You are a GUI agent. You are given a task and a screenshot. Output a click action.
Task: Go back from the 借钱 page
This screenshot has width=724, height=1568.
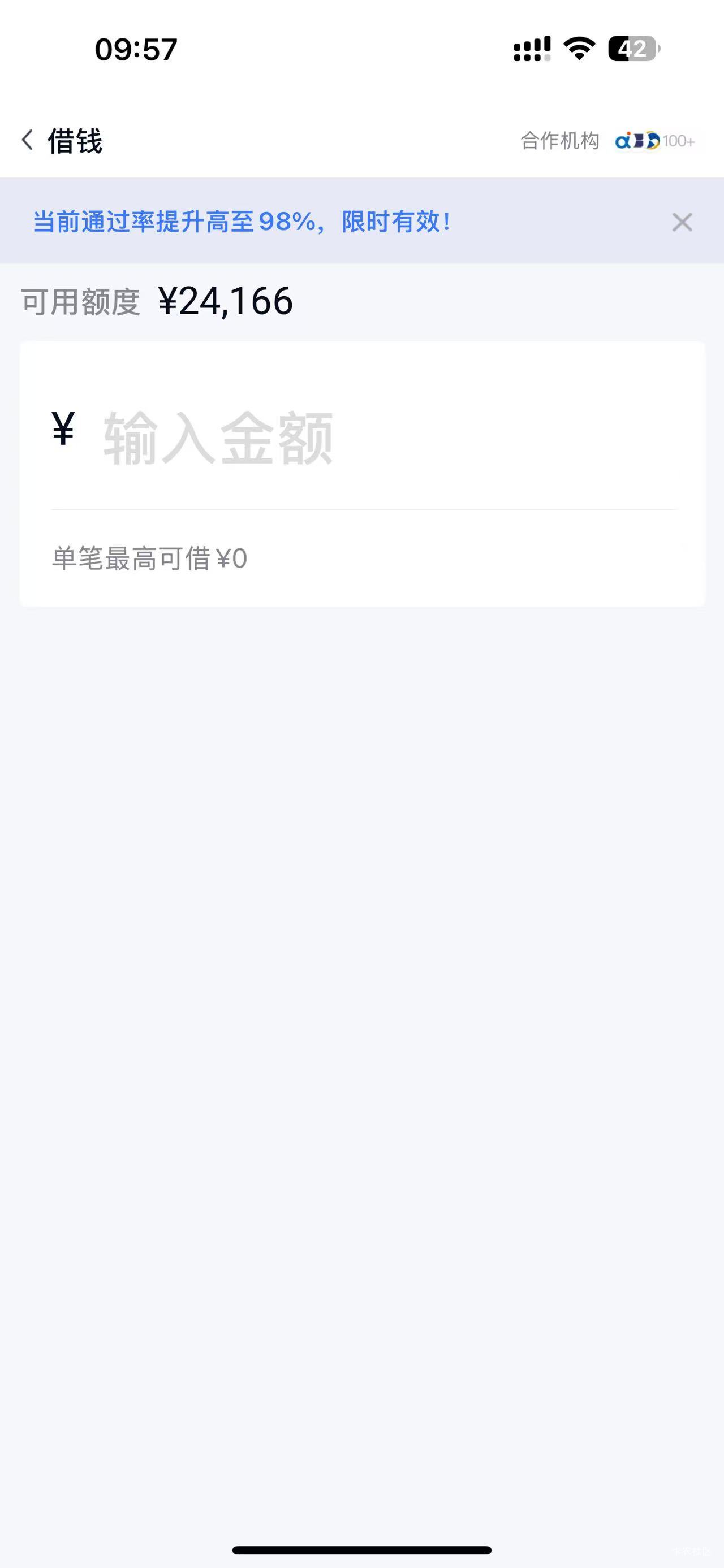27,141
